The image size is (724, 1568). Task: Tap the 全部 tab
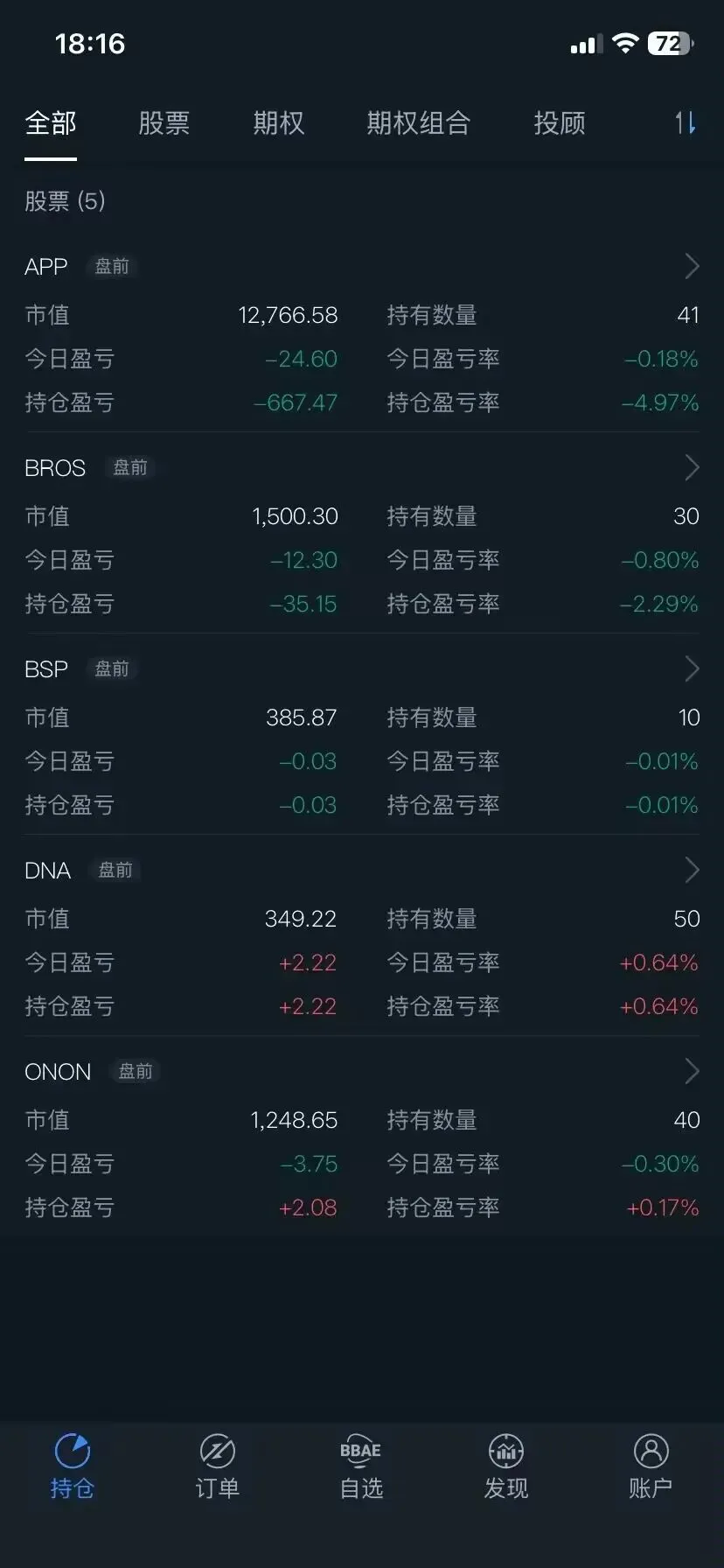tap(51, 123)
